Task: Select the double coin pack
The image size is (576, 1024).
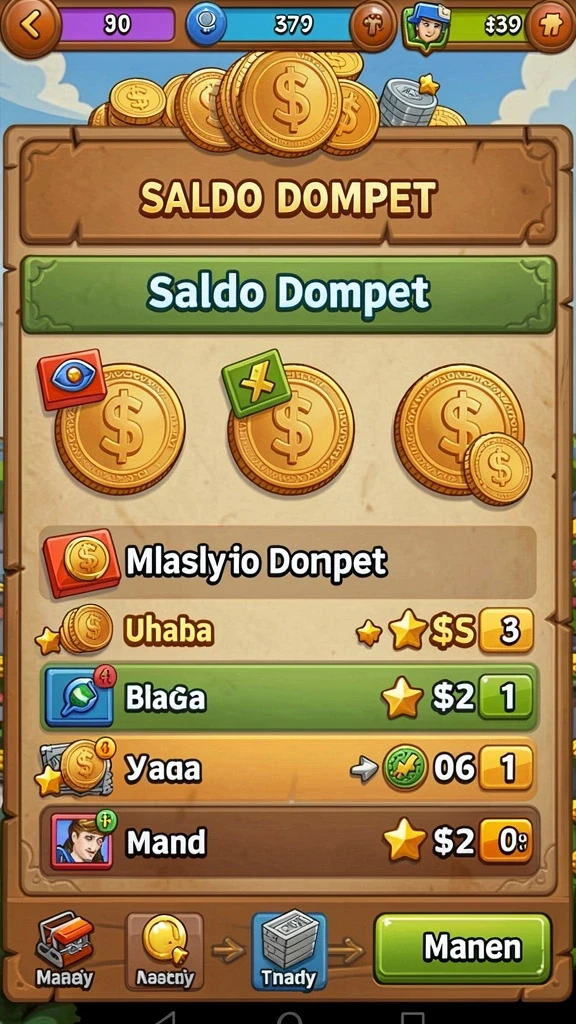Action: [462, 432]
